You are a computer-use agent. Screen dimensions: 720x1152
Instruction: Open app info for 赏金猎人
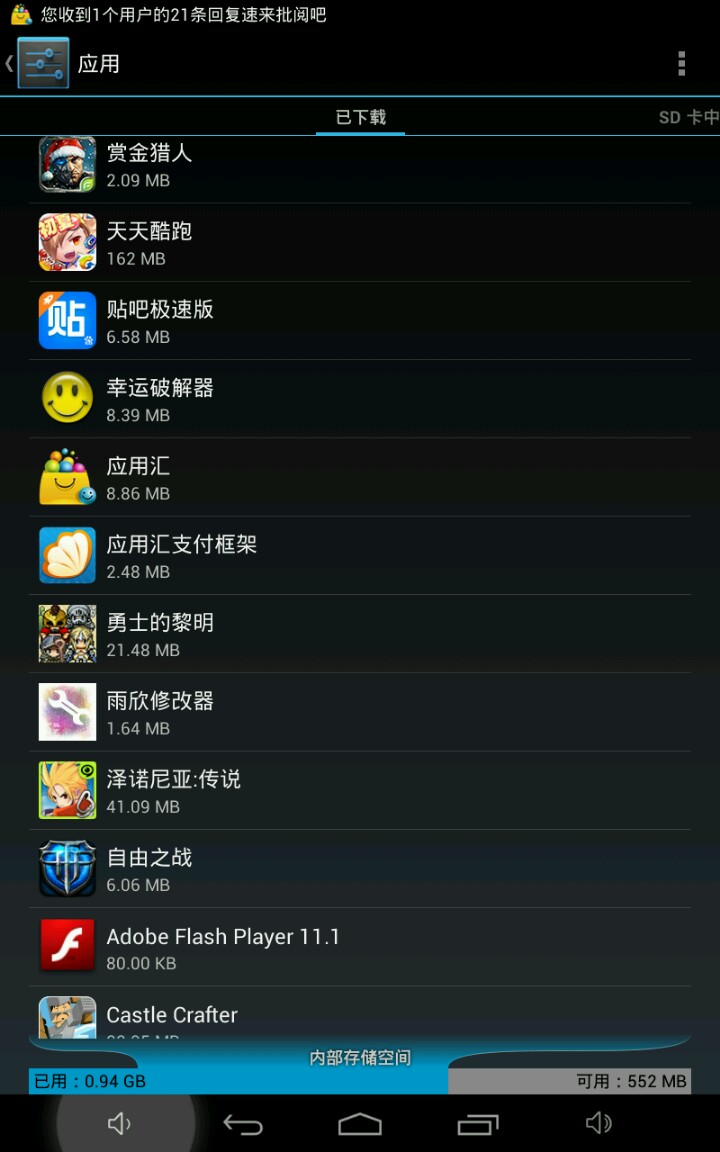(360, 166)
